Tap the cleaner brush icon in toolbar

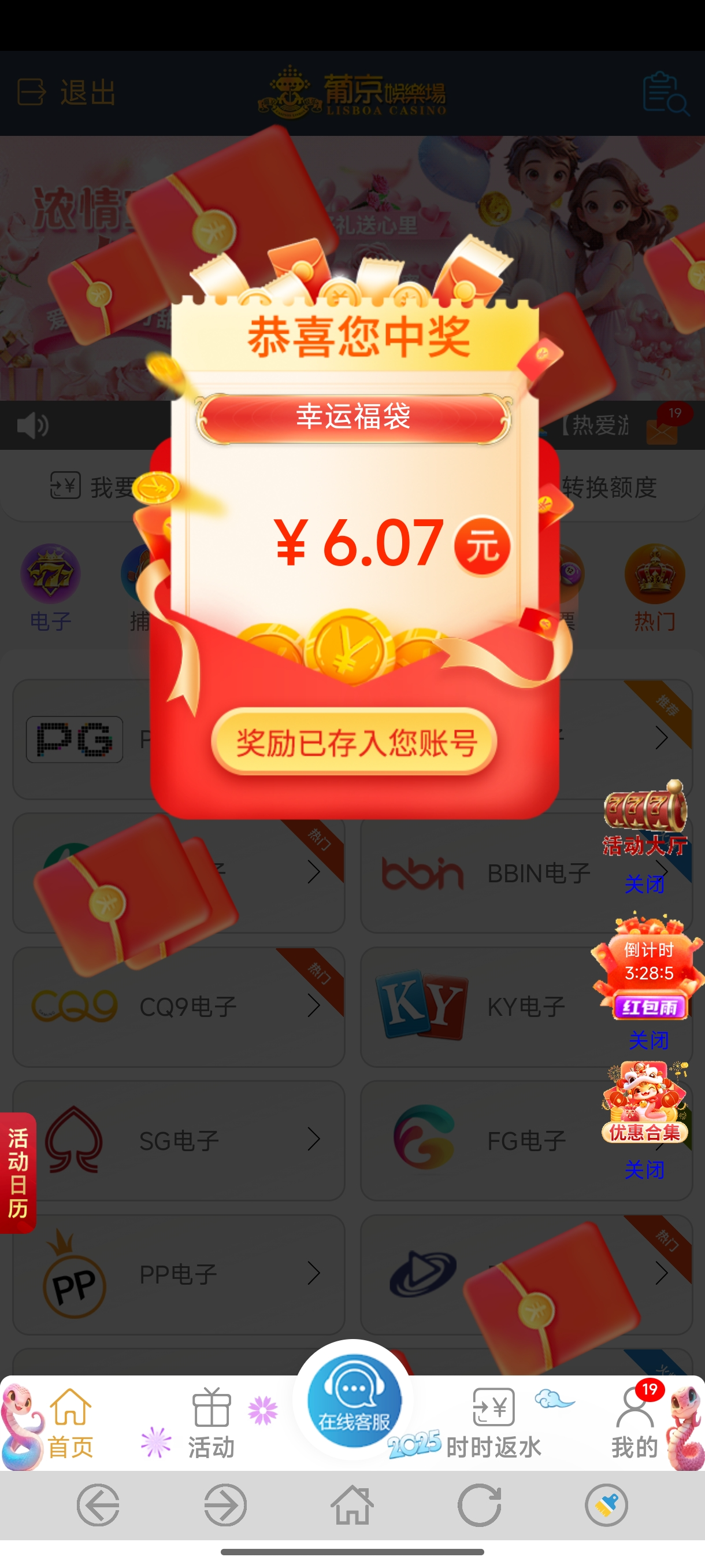coord(606,1505)
